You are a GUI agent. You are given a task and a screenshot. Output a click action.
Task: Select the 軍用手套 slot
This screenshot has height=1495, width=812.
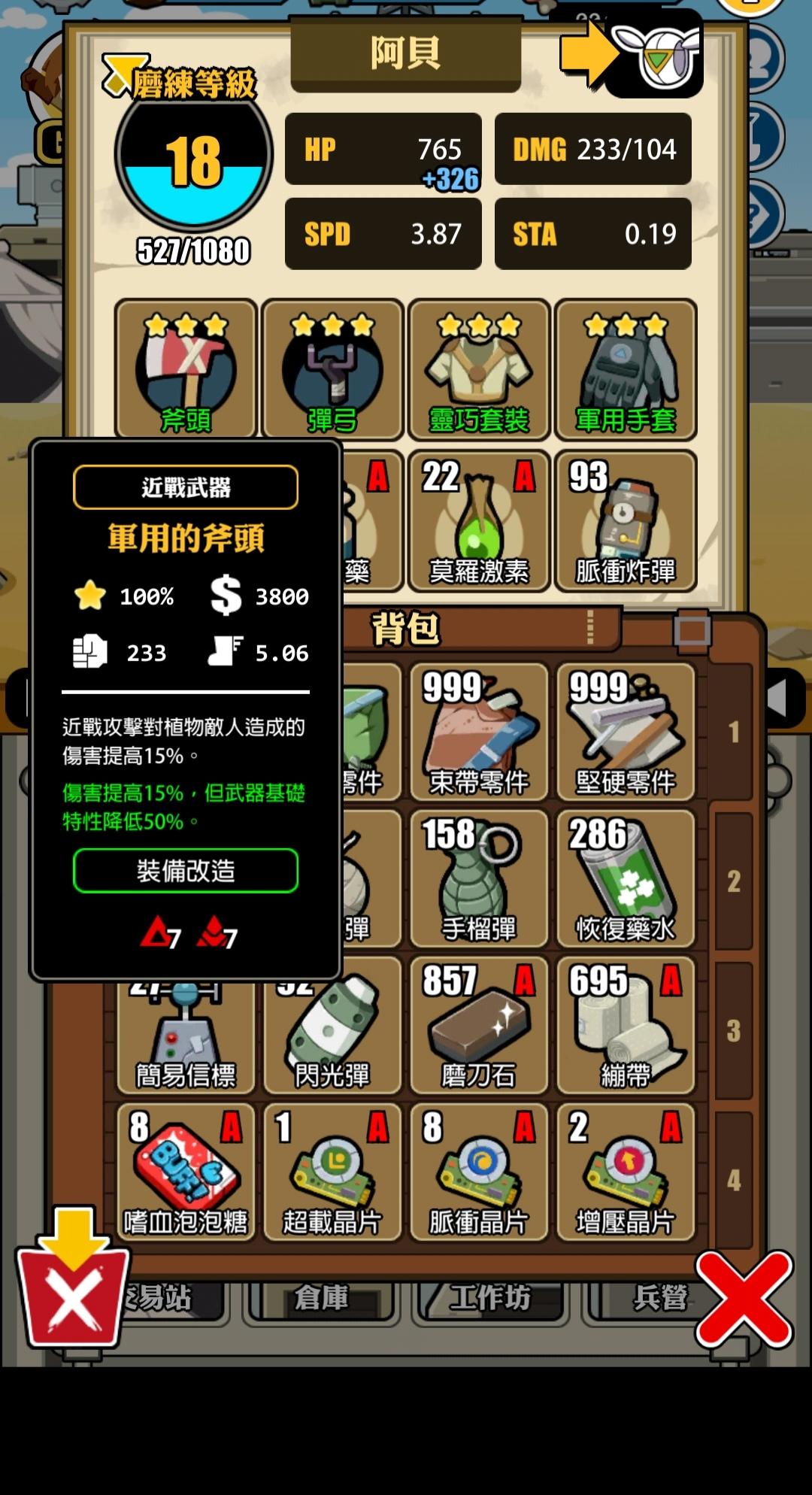coord(626,368)
